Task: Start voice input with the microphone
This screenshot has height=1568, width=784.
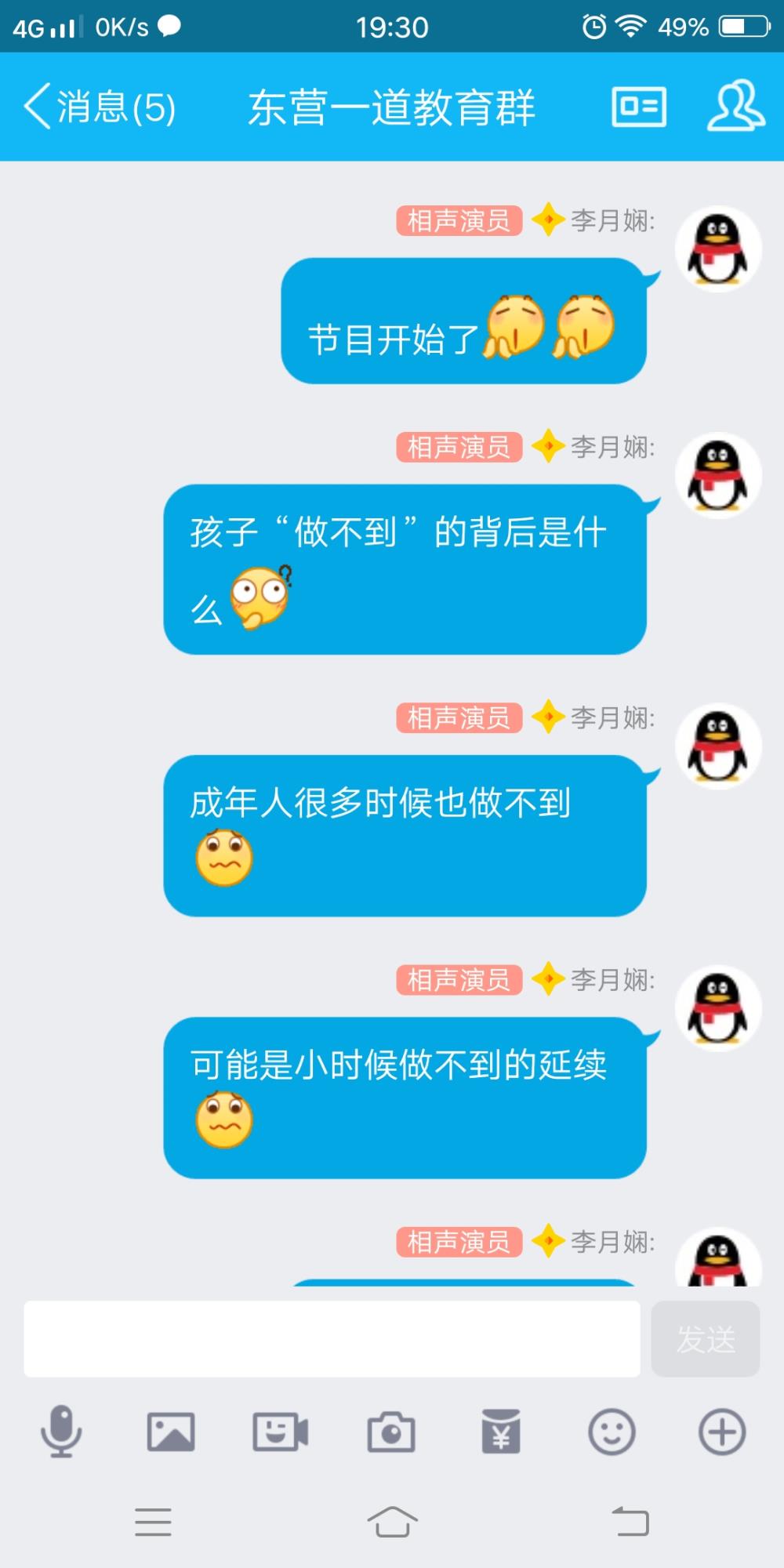Action: pos(61,1432)
